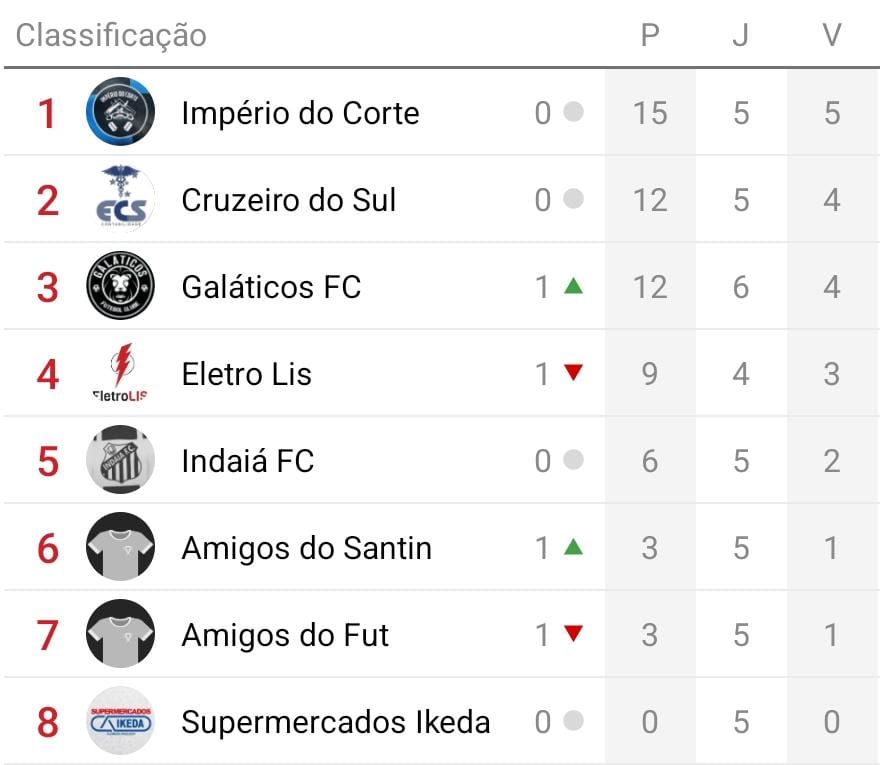View the Galáticos FC team row

pyautogui.click(x=271, y=287)
